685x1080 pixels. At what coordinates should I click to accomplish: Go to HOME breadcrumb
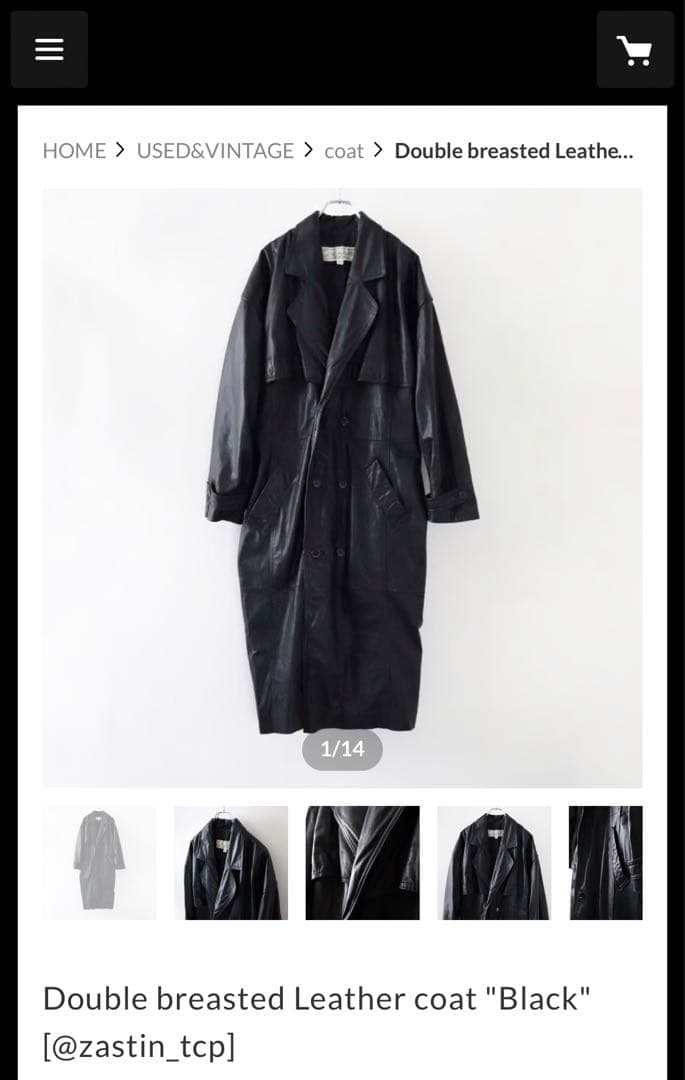[74, 151]
